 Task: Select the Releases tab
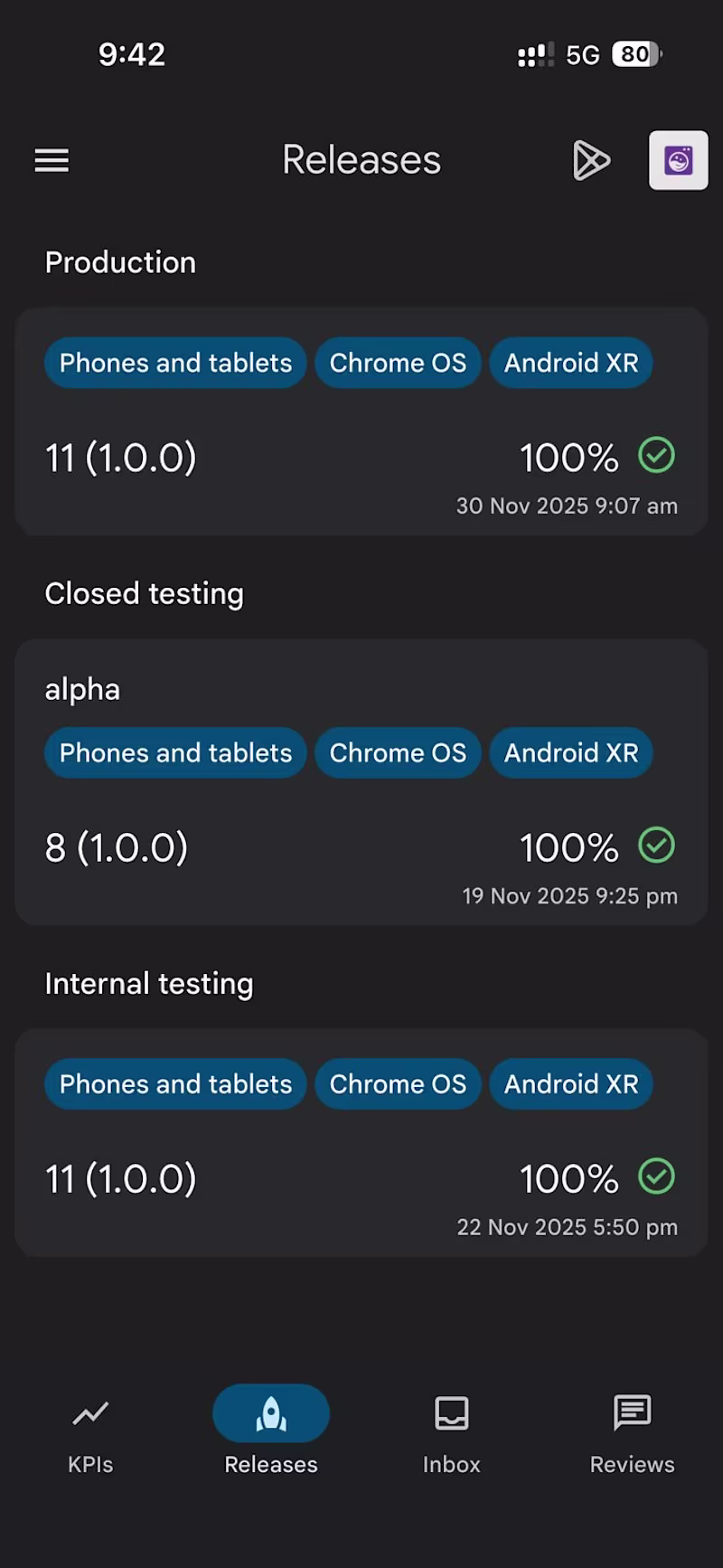point(271,1431)
